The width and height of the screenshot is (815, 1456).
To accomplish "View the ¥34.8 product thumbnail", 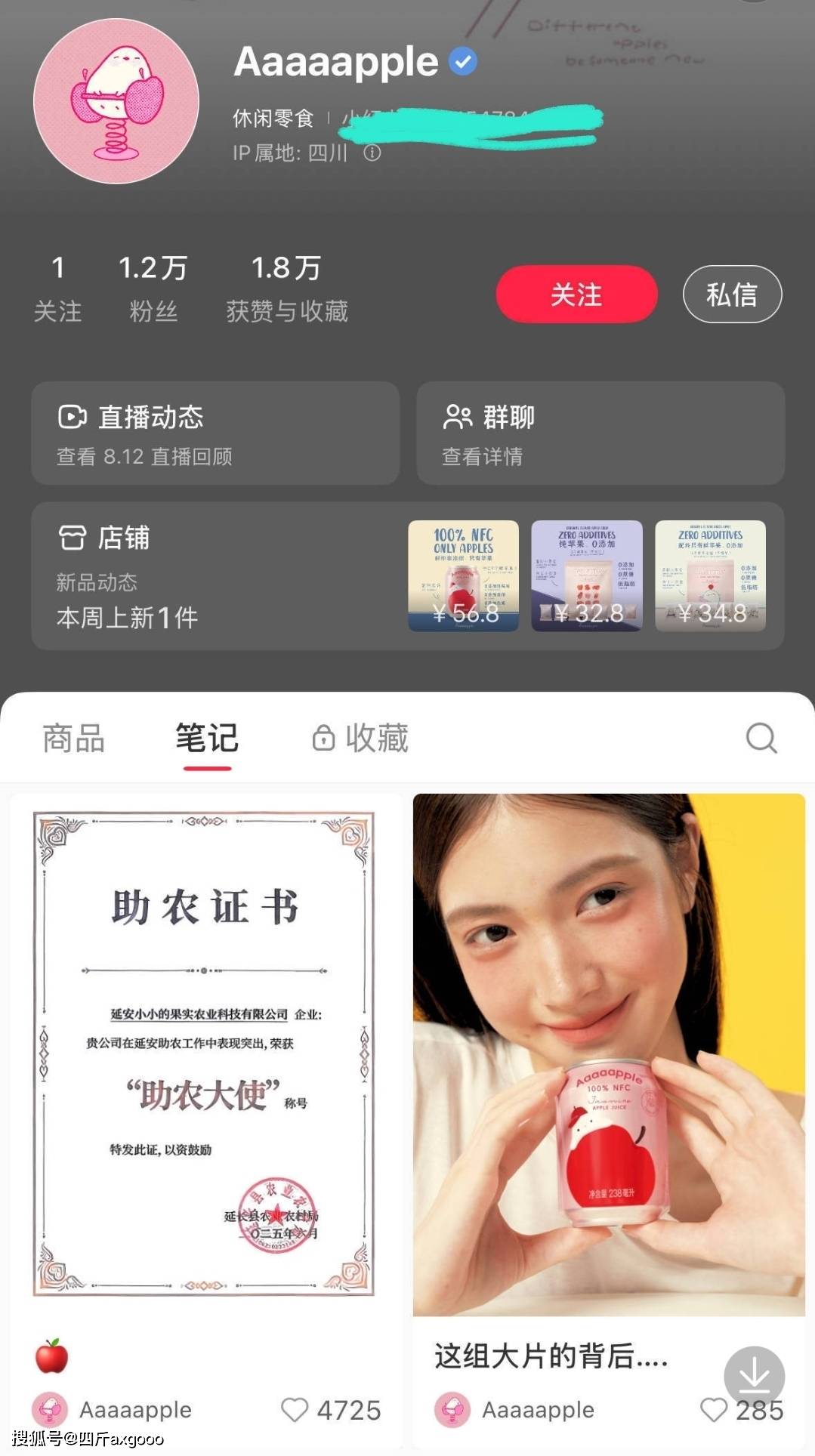I will coord(710,576).
